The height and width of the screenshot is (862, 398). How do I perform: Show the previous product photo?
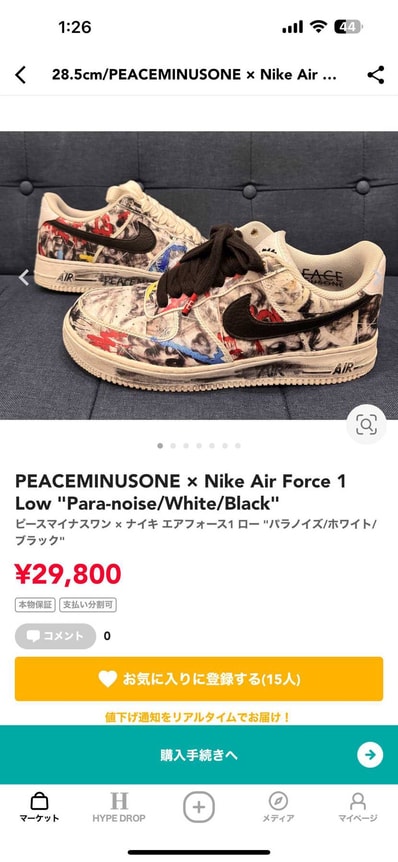point(24,277)
